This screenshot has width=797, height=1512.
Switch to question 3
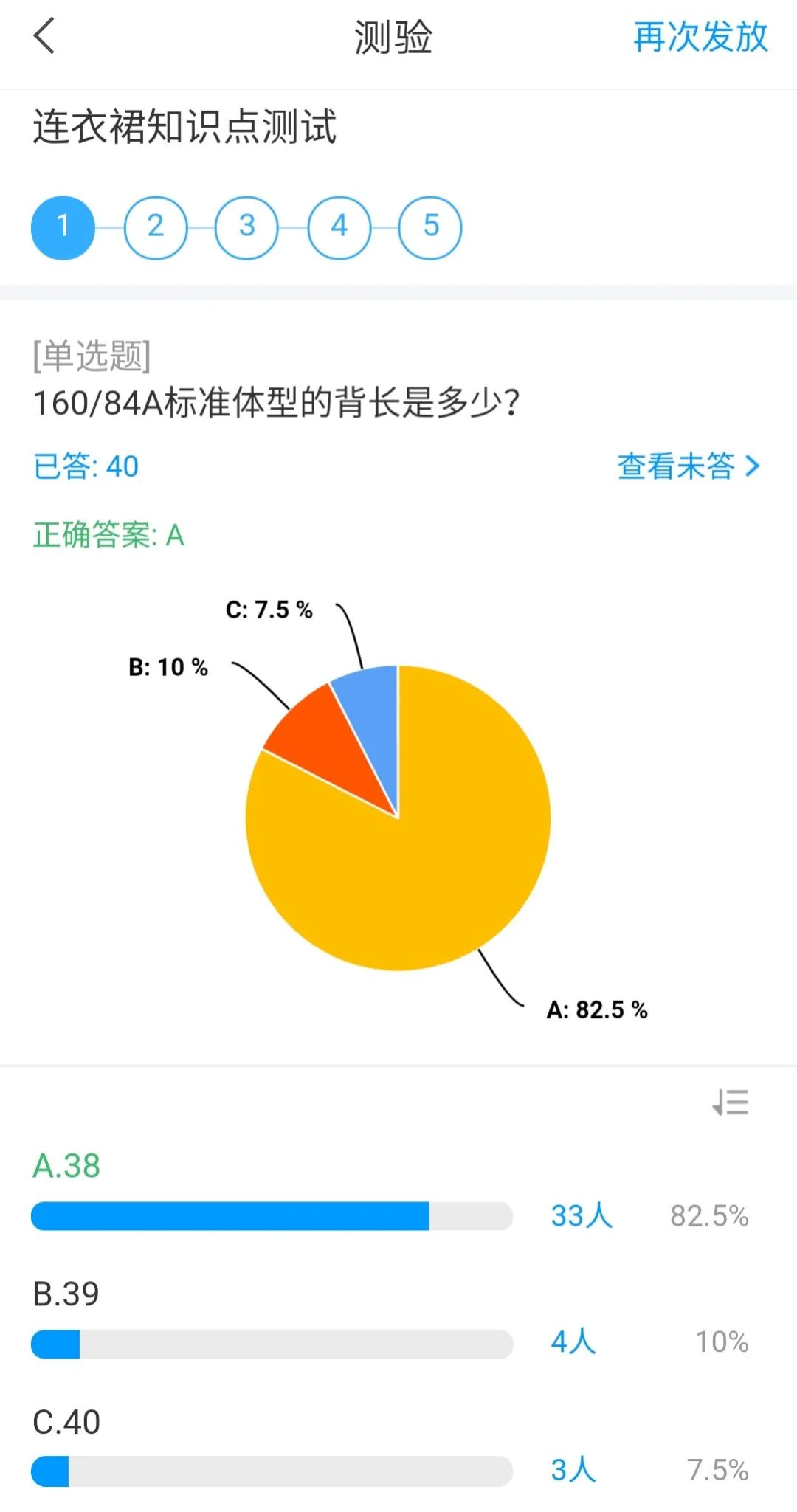pos(246,227)
